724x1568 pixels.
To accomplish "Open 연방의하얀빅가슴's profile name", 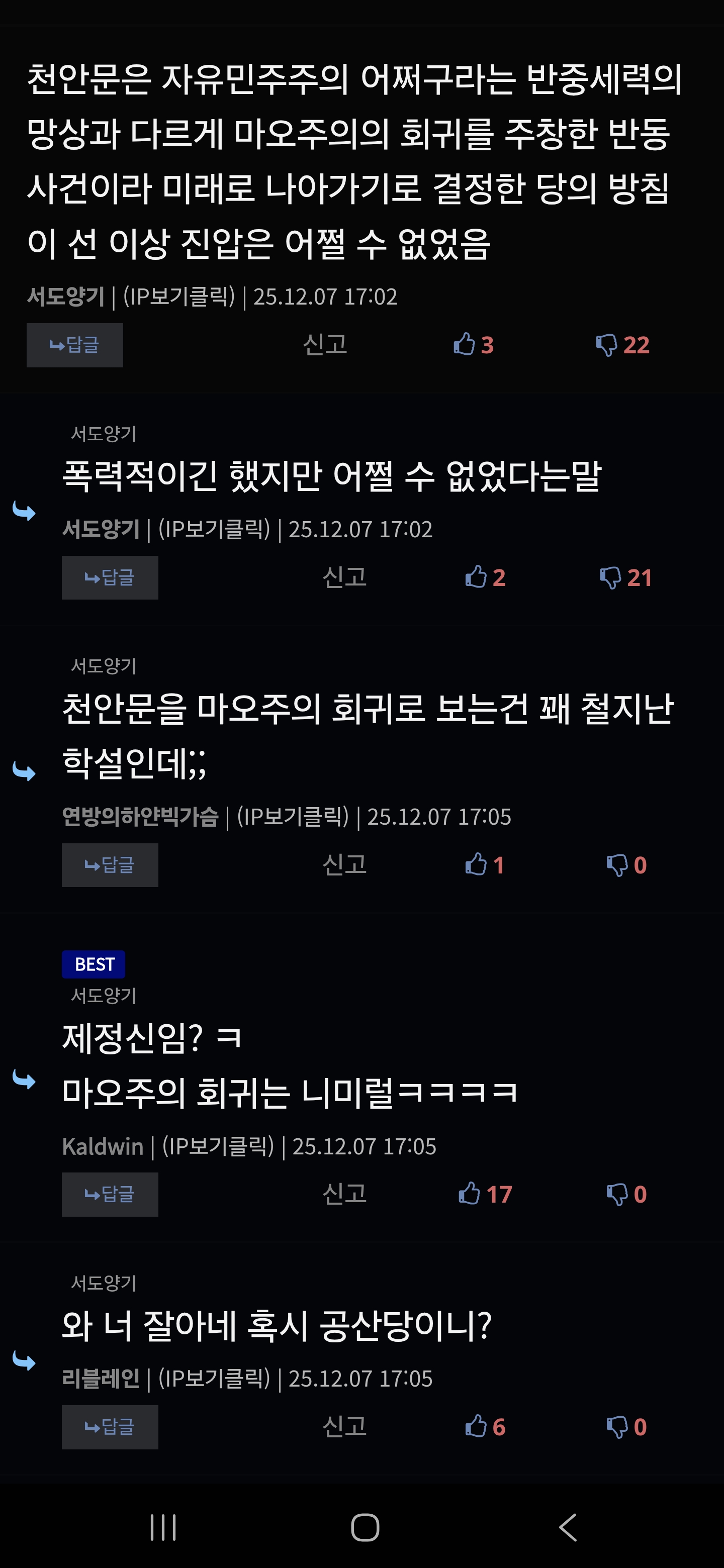I will coord(140,816).
